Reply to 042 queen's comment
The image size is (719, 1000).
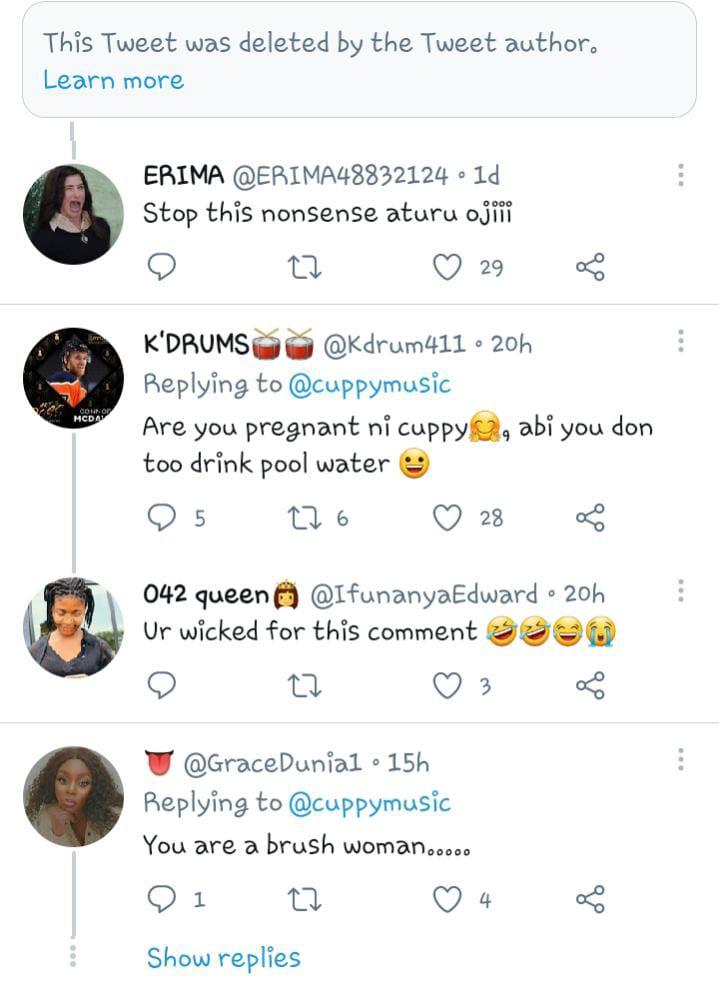click(161, 685)
